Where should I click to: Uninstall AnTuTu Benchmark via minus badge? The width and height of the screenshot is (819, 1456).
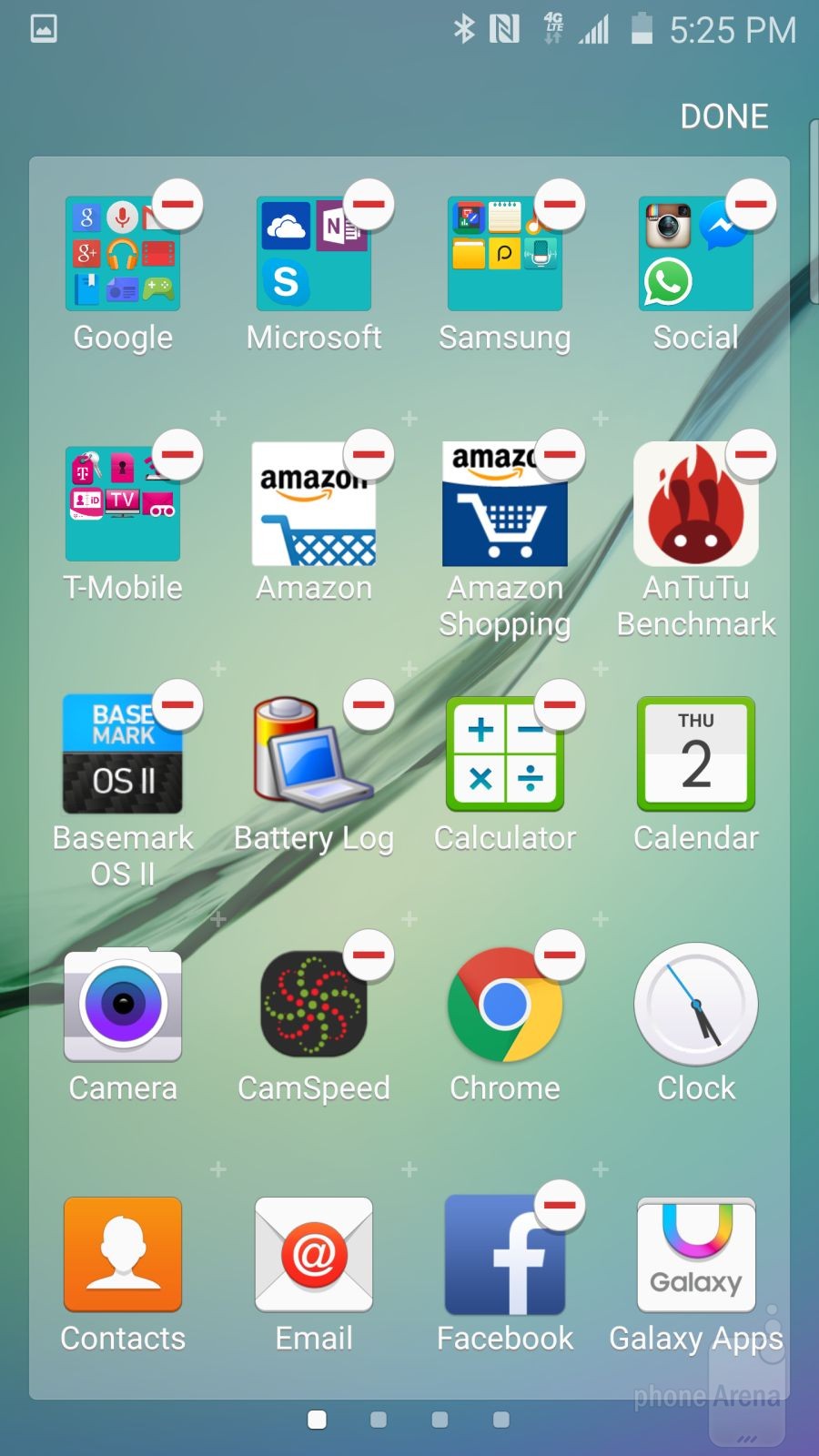tap(751, 454)
